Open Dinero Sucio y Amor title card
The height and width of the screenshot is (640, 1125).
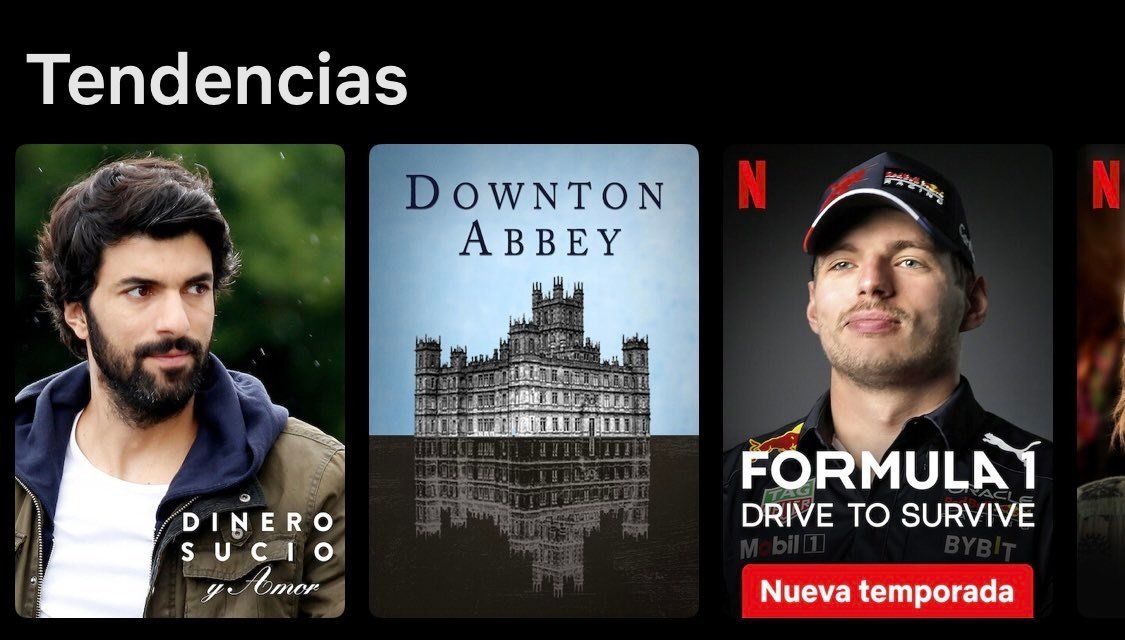pos(180,380)
